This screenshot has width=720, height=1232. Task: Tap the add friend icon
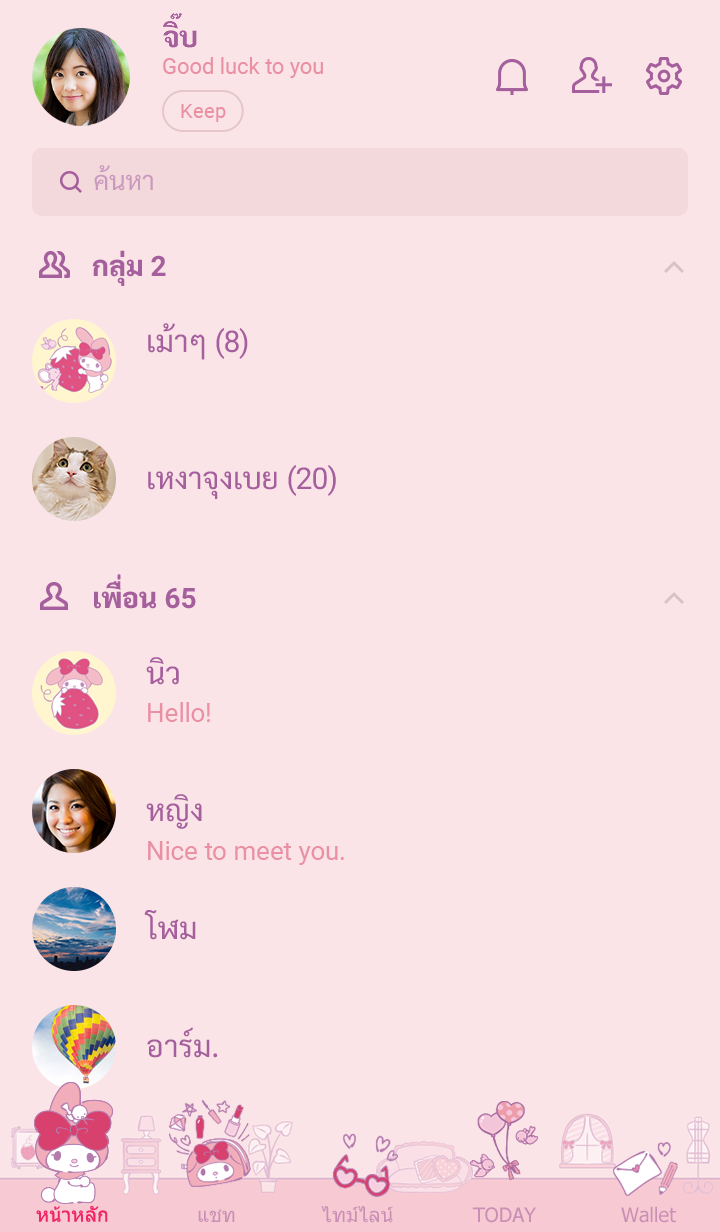click(591, 77)
